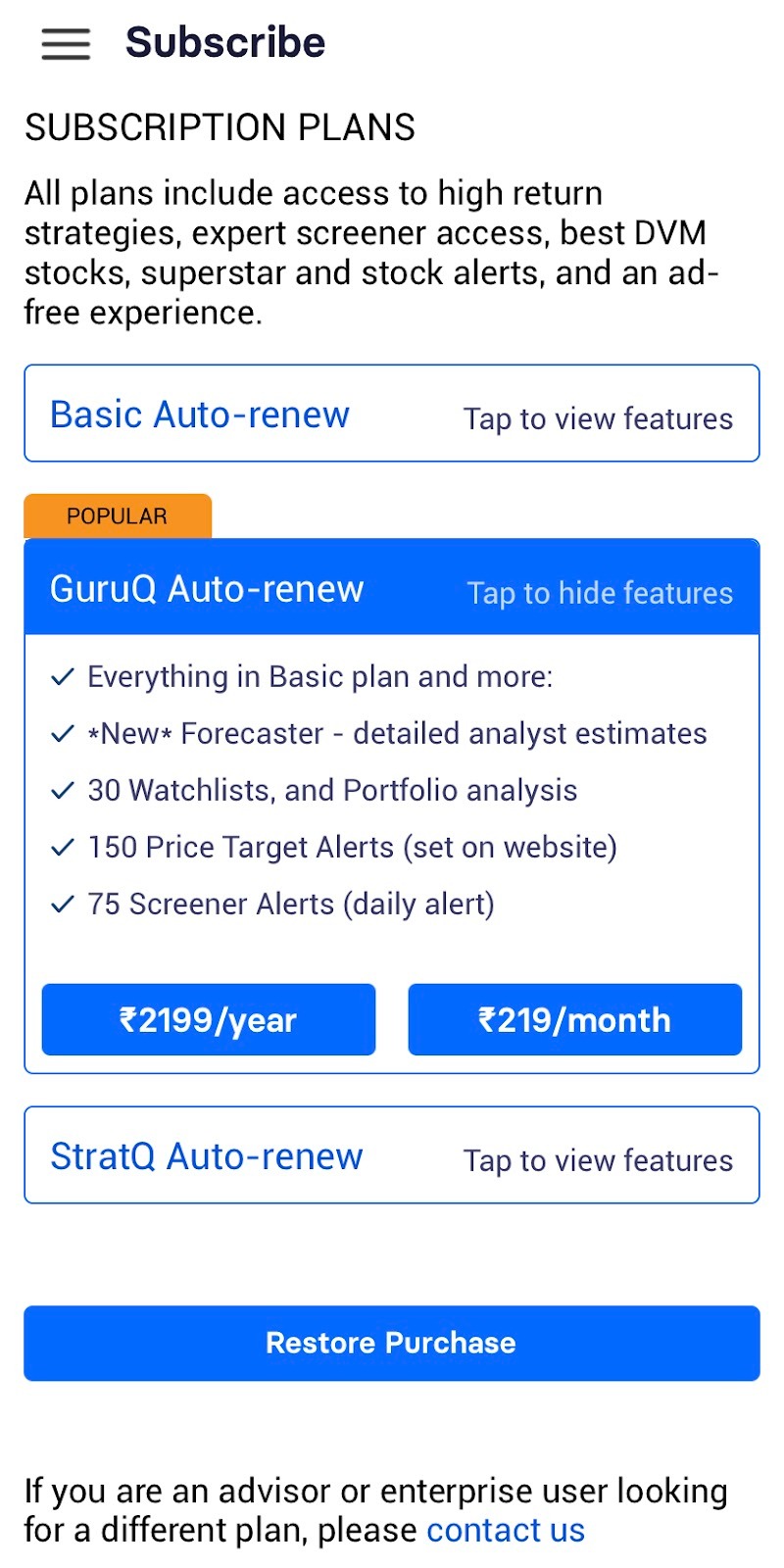Expand Basic Auto-renew plan features

[392, 414]
